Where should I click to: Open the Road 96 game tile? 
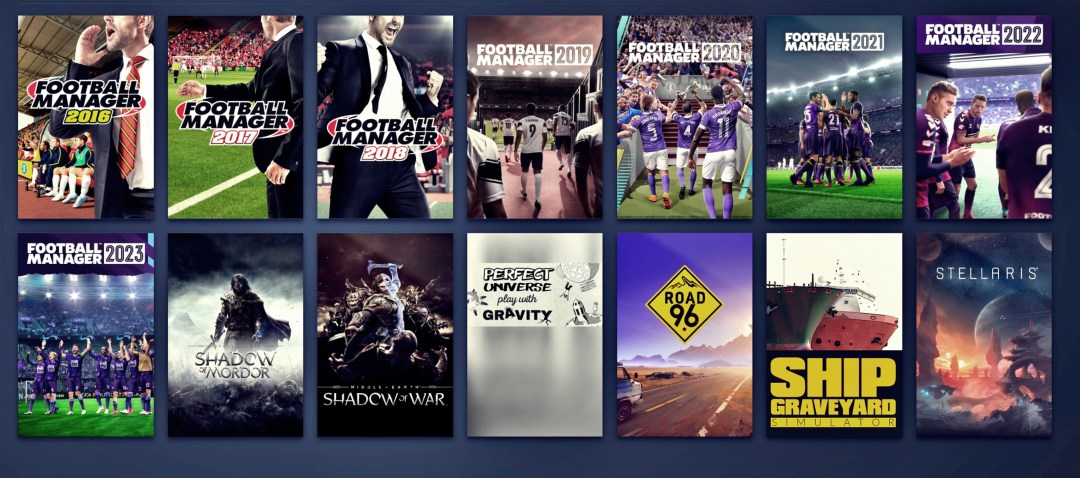point(684,335)
